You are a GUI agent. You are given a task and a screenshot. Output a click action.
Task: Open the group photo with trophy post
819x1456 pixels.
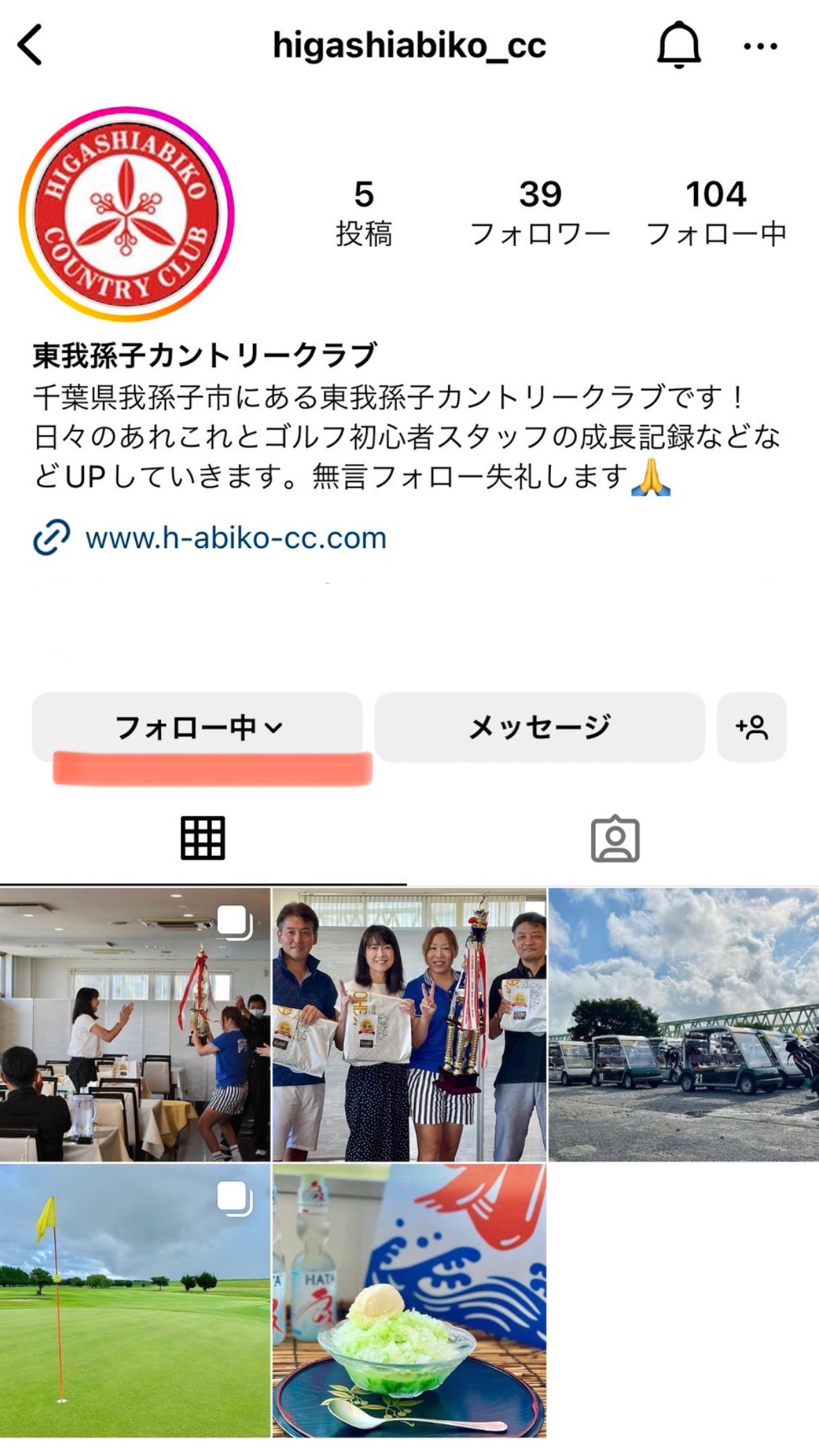409,1025
